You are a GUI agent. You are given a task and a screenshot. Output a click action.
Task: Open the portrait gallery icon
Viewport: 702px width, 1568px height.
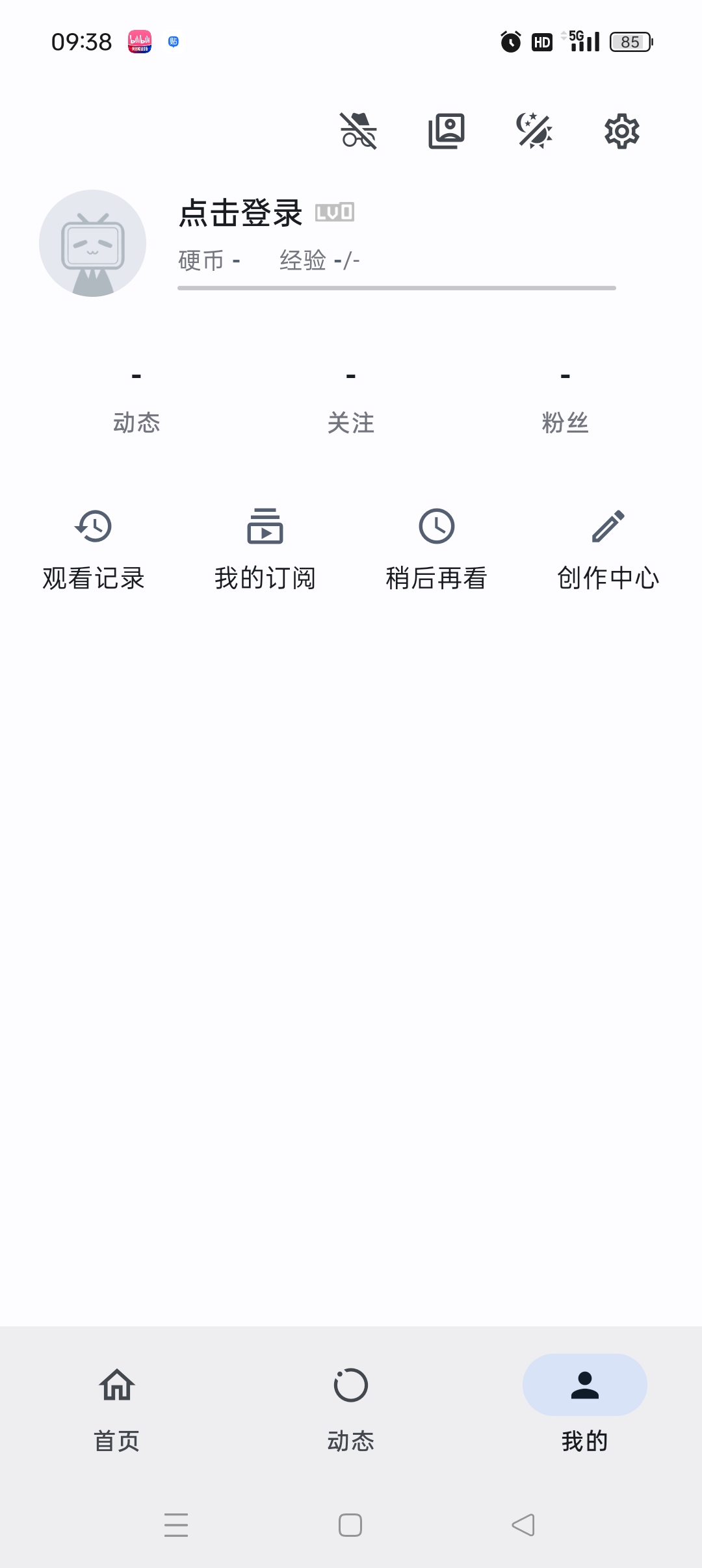click(447, 131)
